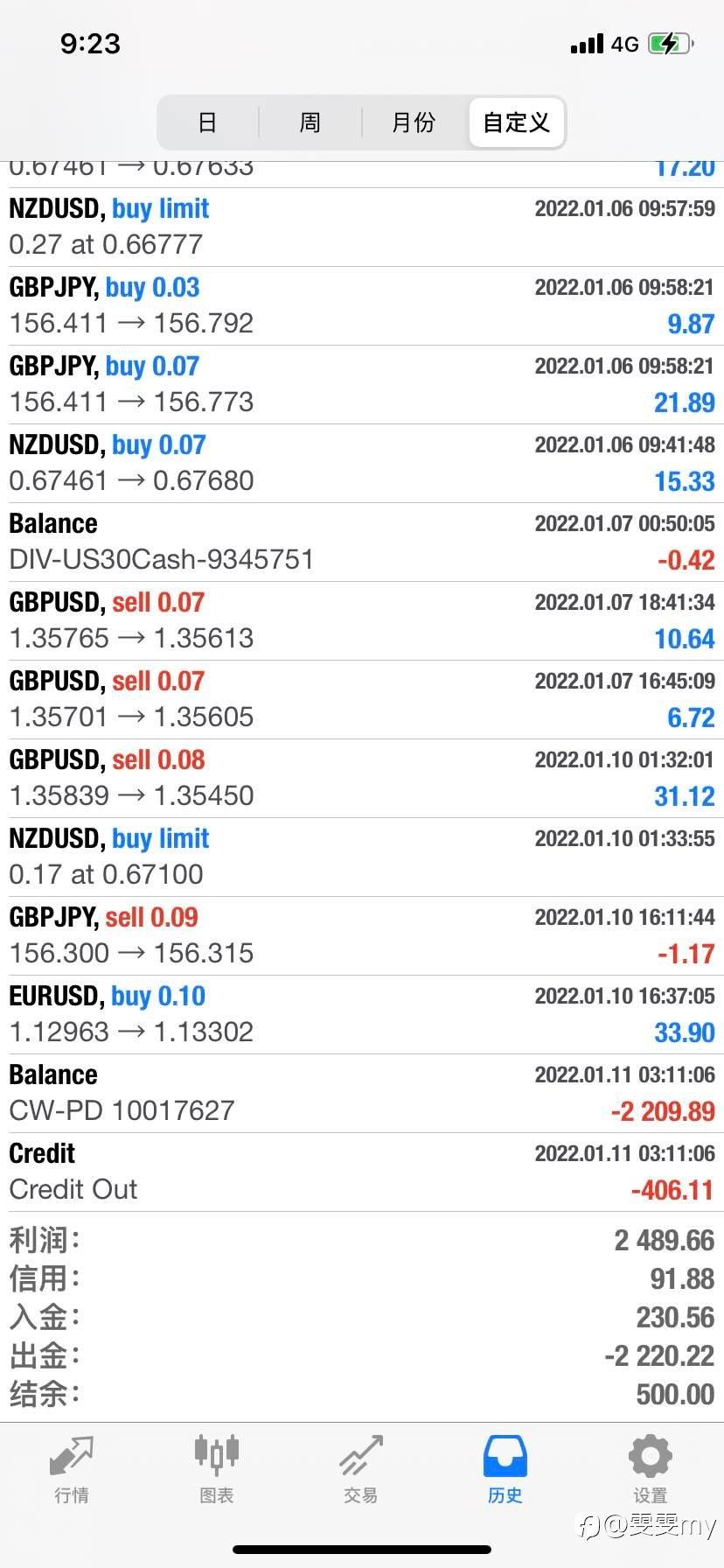Expand the GBPJPY buy 0.03 trade row
724x1568 pixels.
(x=362, y=305)
